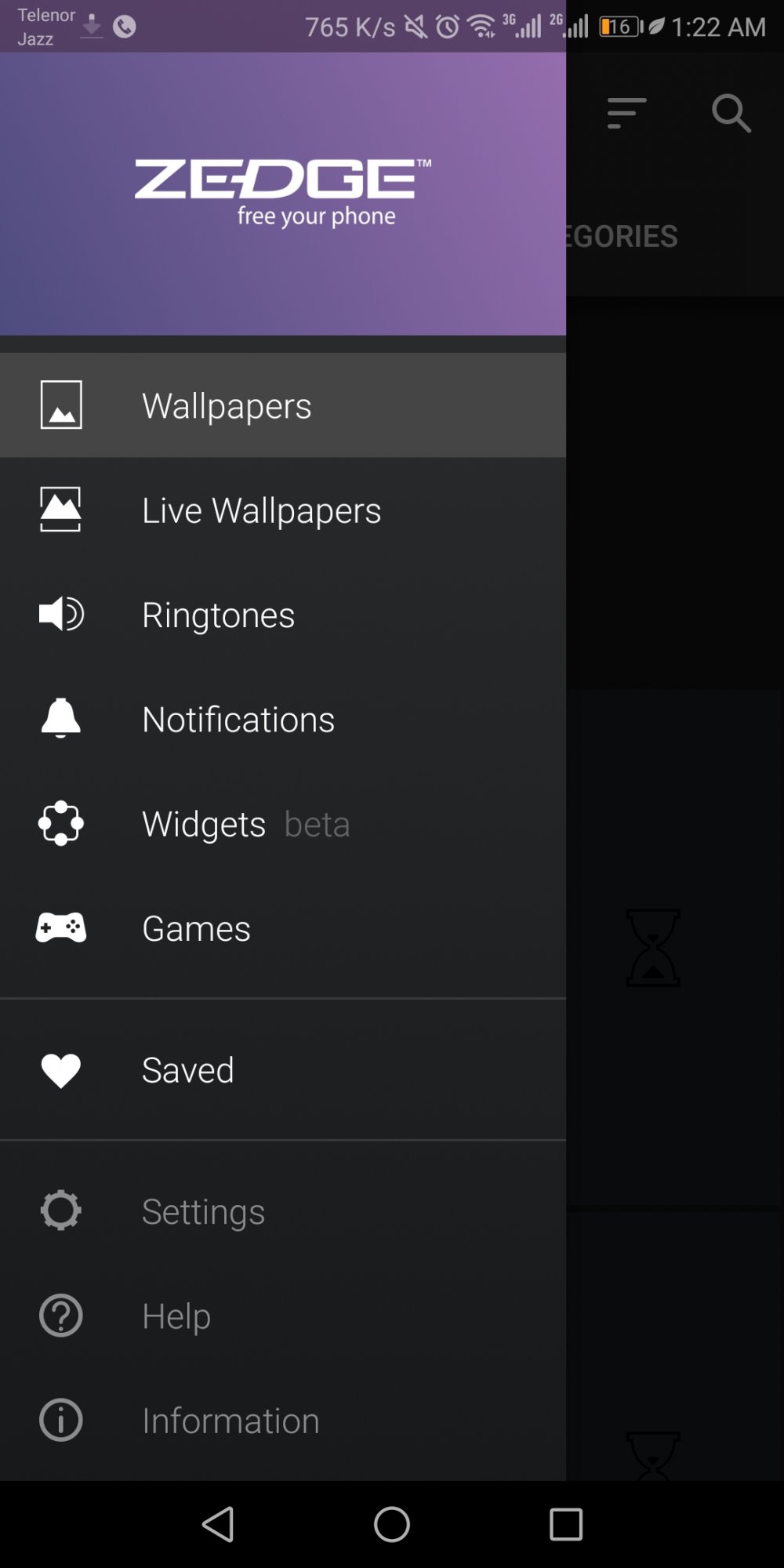Show app Information

click(x=283, y=1420)
